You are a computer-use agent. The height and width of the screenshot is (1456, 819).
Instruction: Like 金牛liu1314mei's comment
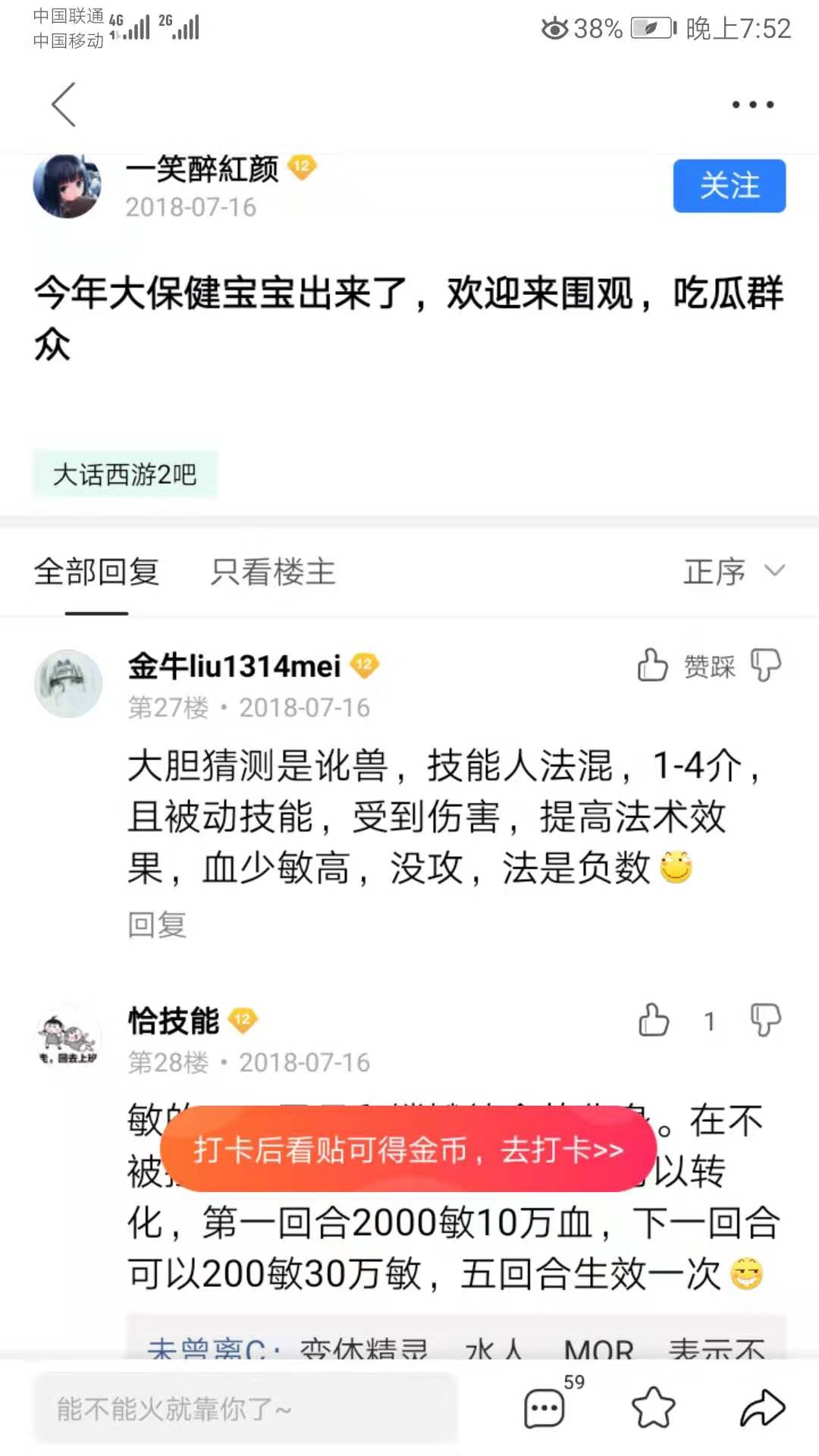point(652,666)
